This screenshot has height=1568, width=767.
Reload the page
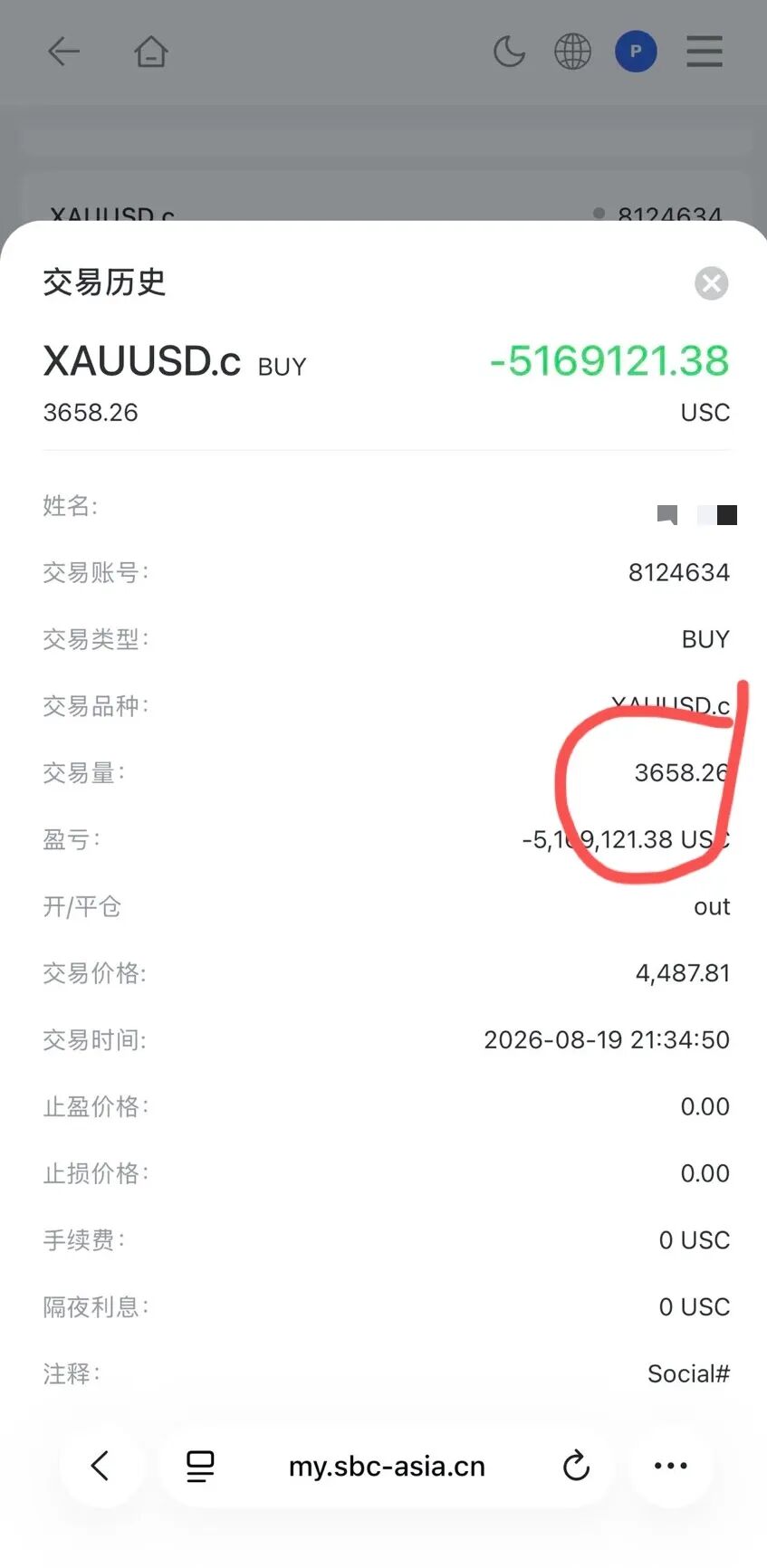(576, 1466)
